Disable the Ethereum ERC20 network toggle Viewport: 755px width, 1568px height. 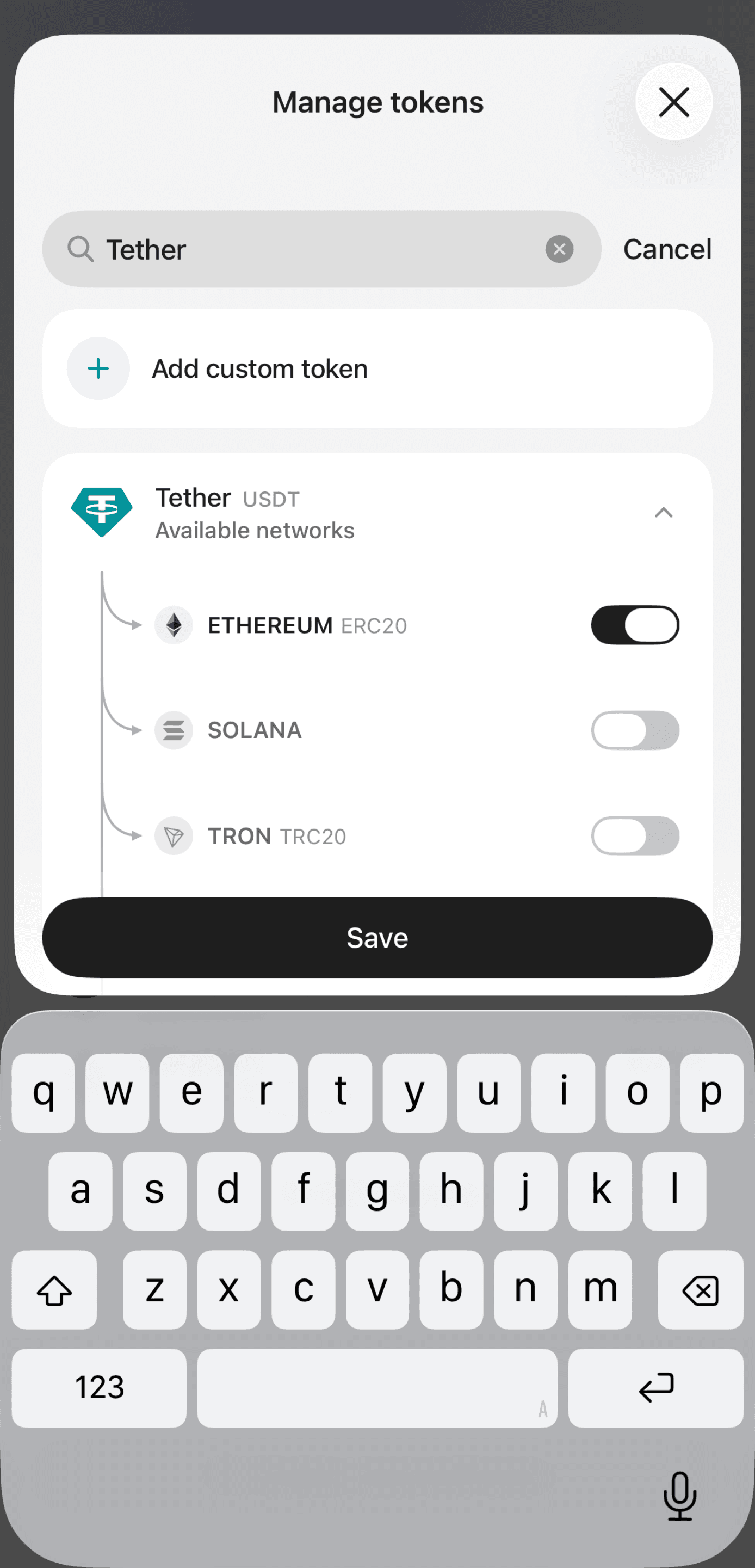point(635,625)
